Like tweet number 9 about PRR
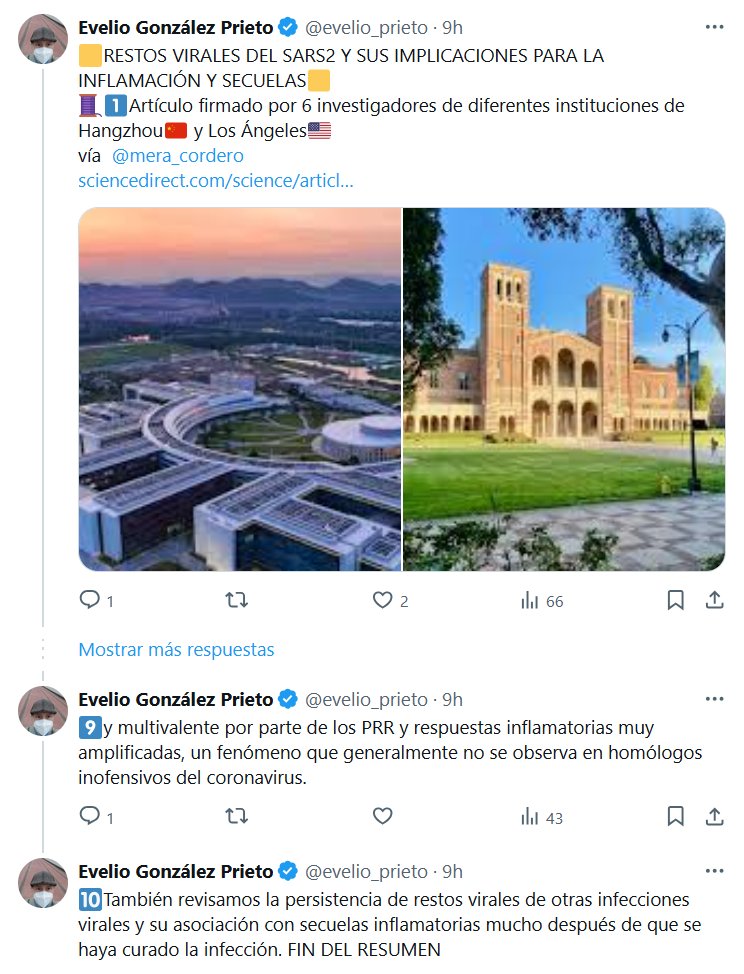This screenshot has width=744, height=974. point(382,817)
